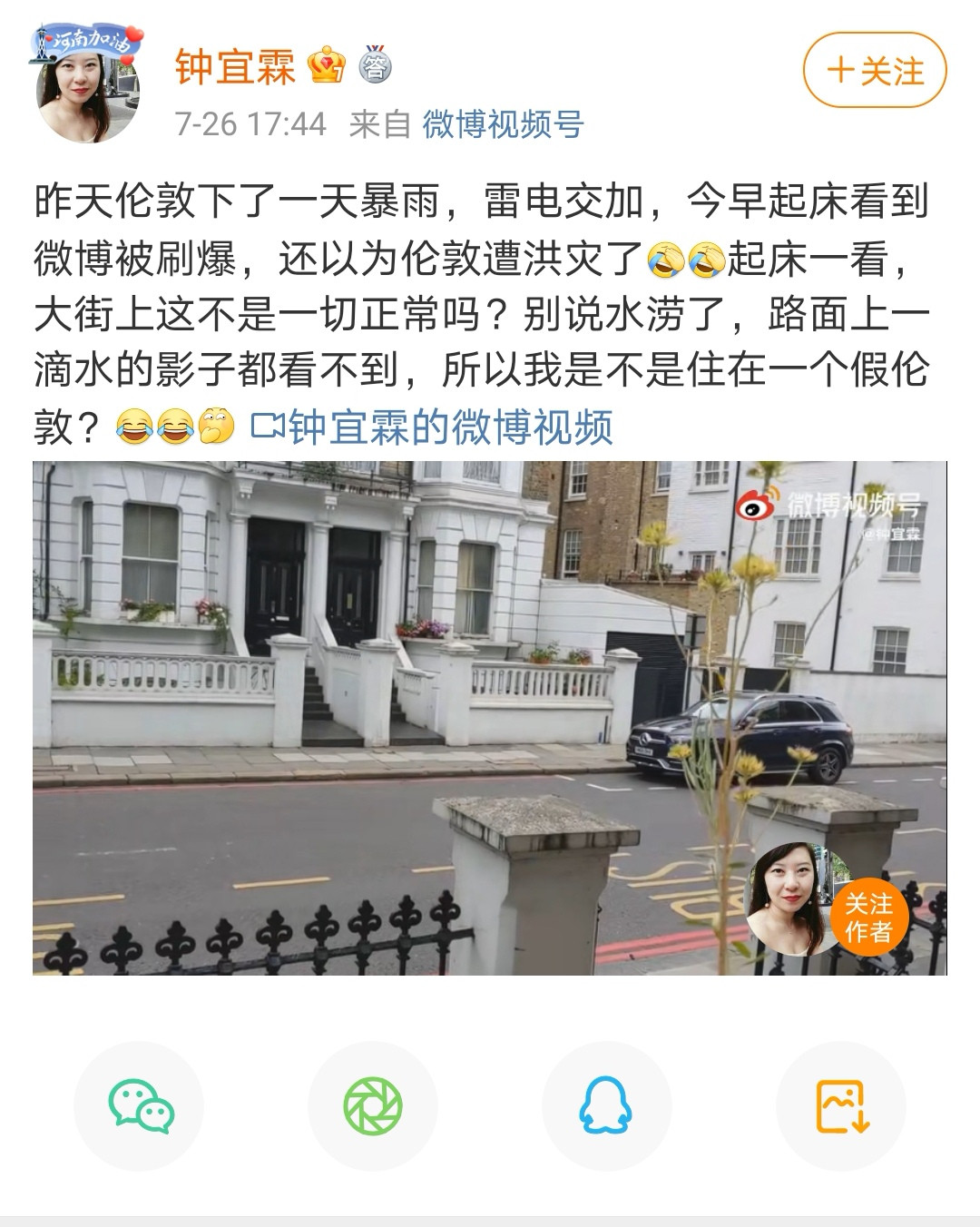The height and width of the screenshot is (1227, 980).
Task: Open 钟宜霖's profile avatar
Action: pyautogui.click(x=87, y=89)
